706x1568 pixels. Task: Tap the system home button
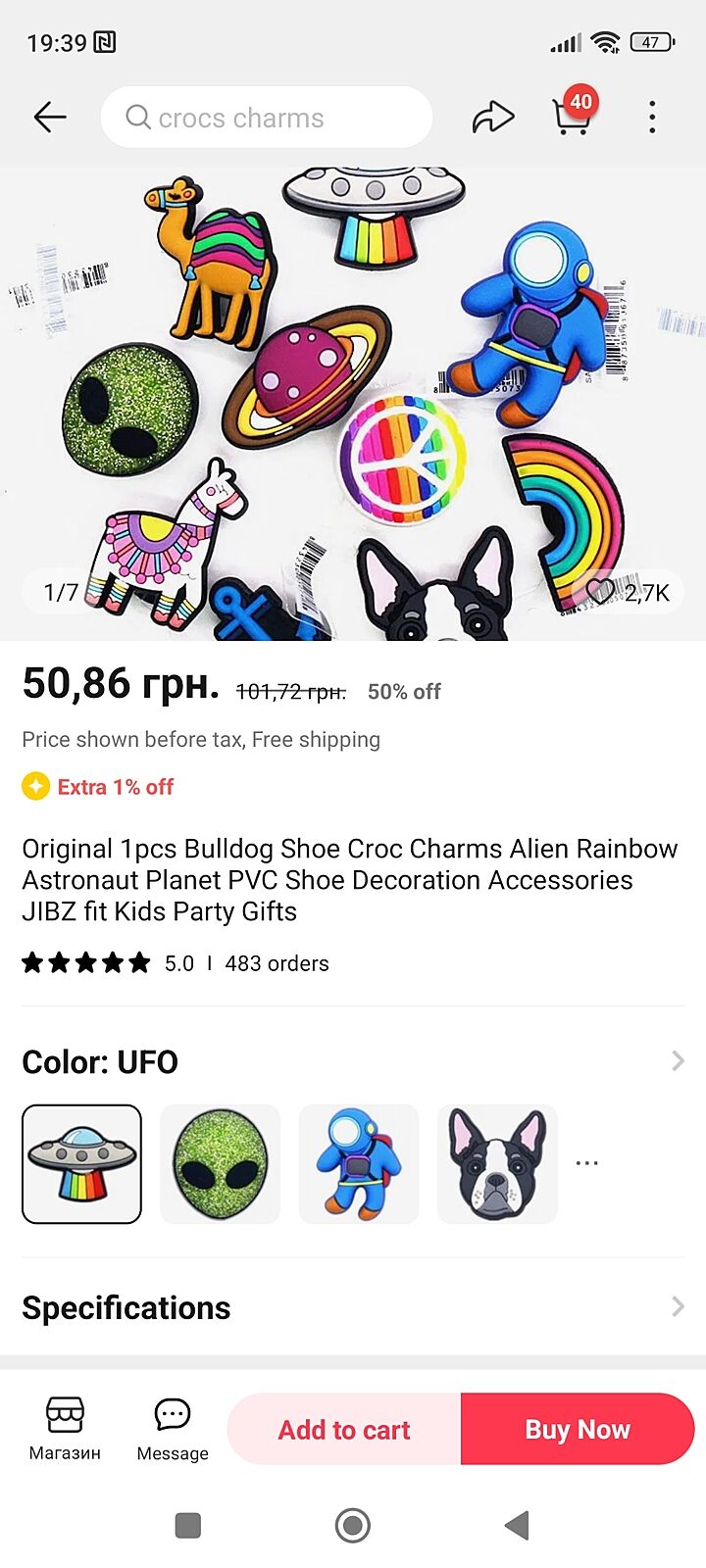point(353,1525)
